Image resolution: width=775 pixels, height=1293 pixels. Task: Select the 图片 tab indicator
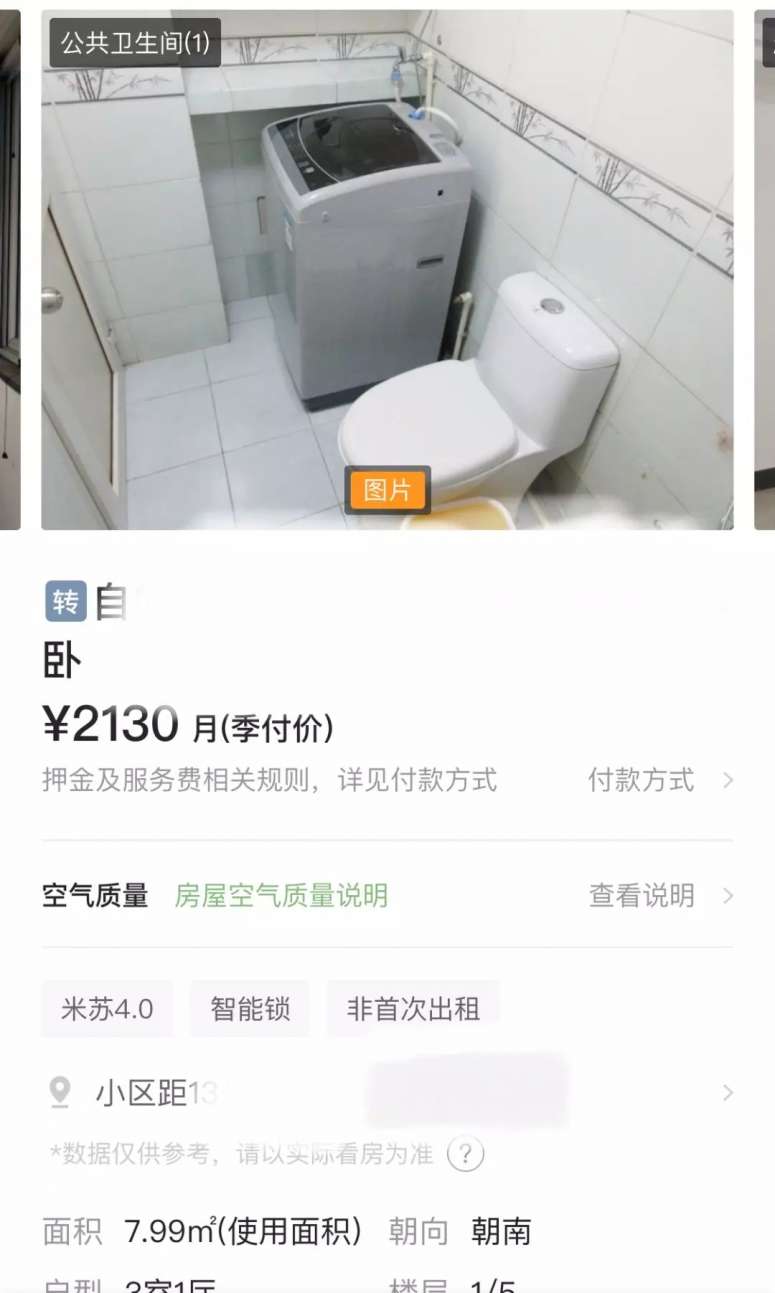point(388,490)
